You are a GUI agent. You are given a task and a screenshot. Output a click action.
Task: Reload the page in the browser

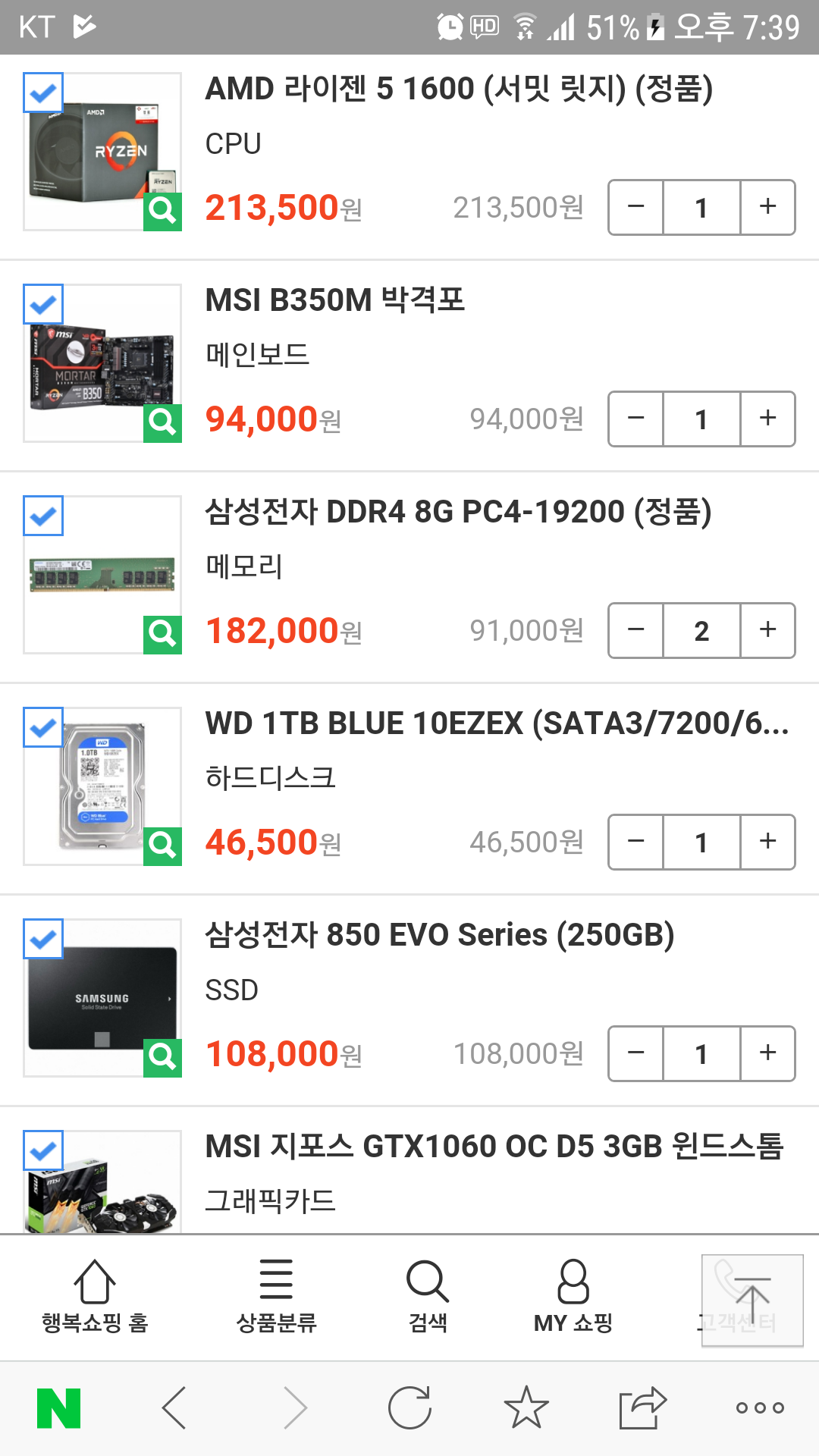(x=409, y=1407)
